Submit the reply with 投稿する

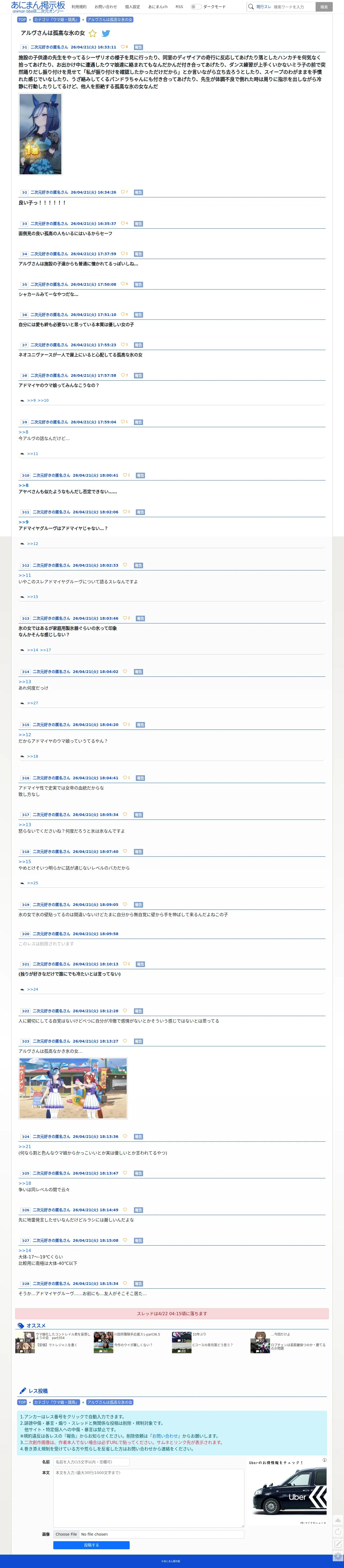coord(91,1545)
